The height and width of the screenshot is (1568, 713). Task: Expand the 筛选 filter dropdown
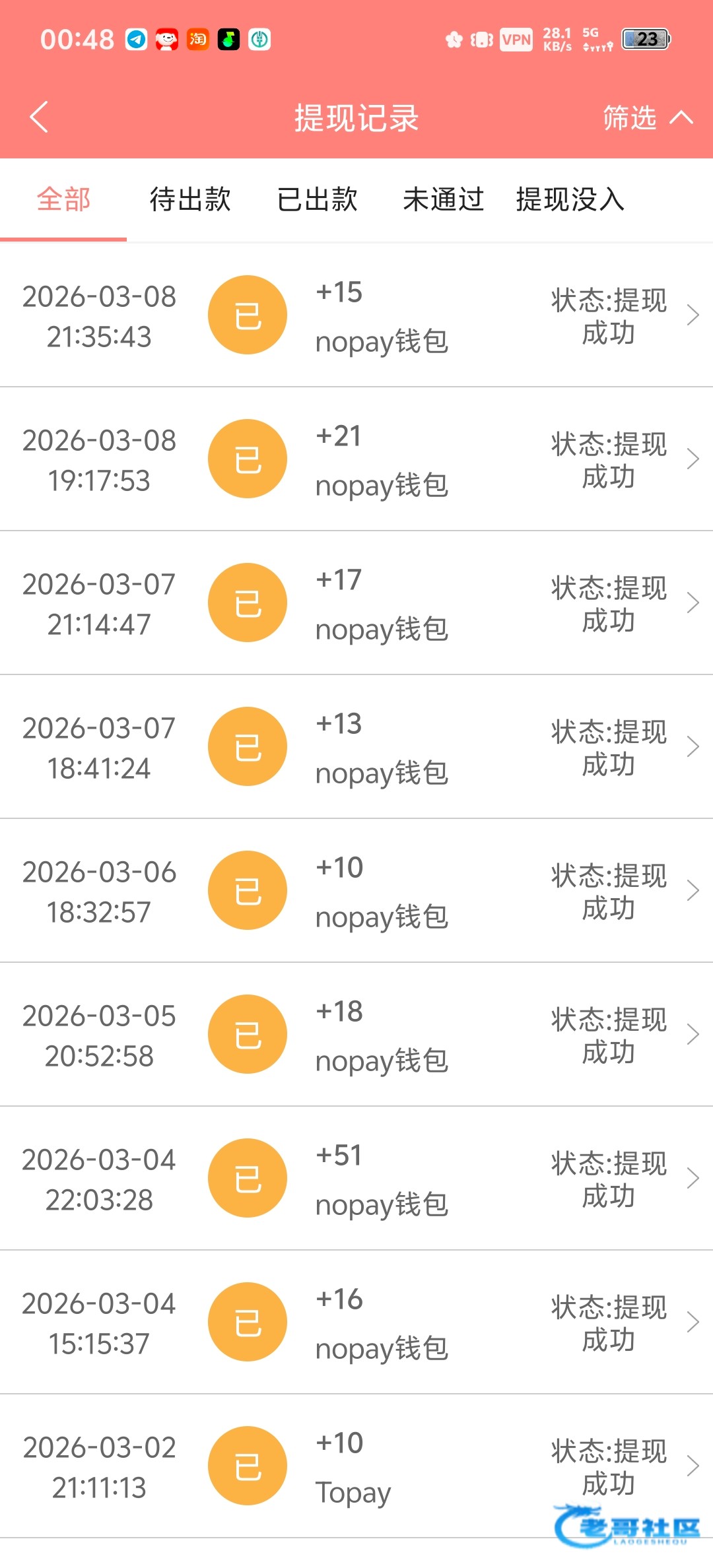(647, 118)
